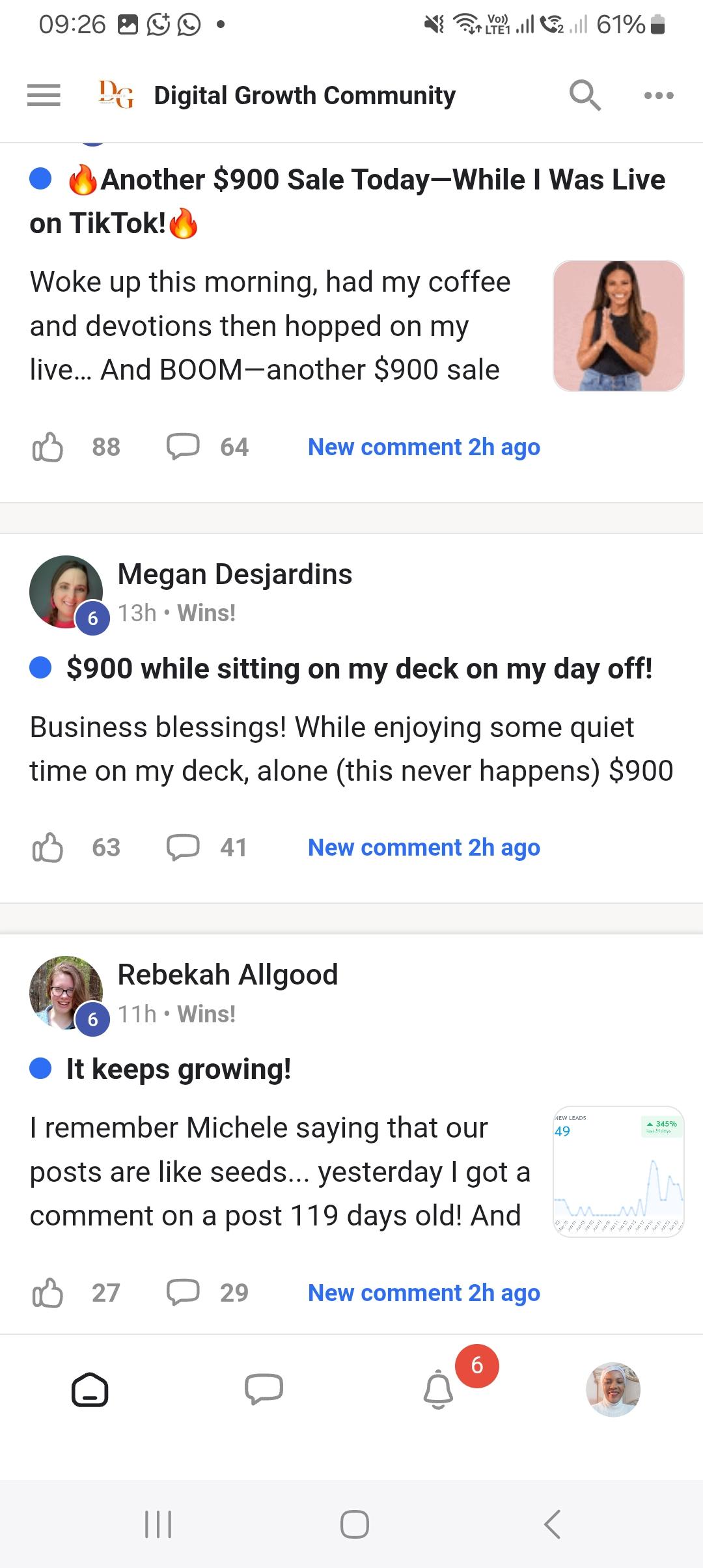The width and height of the screenshot is (703, 1568).
Task: Open Rebekah Allgood's profile picture
Action: pos(66,992)
